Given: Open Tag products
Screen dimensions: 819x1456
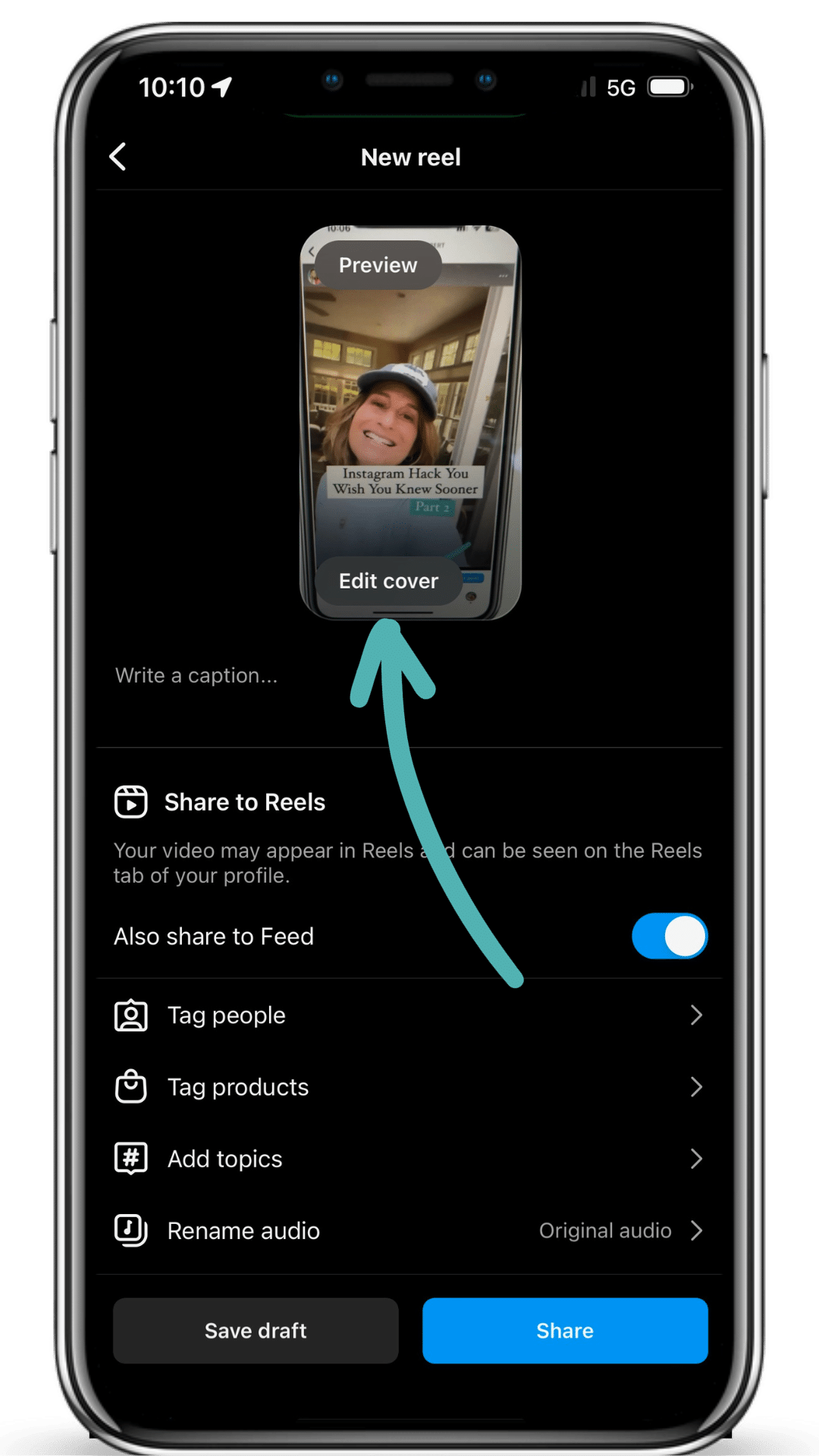Looking at the screenshot, I should coord(408,1087).
